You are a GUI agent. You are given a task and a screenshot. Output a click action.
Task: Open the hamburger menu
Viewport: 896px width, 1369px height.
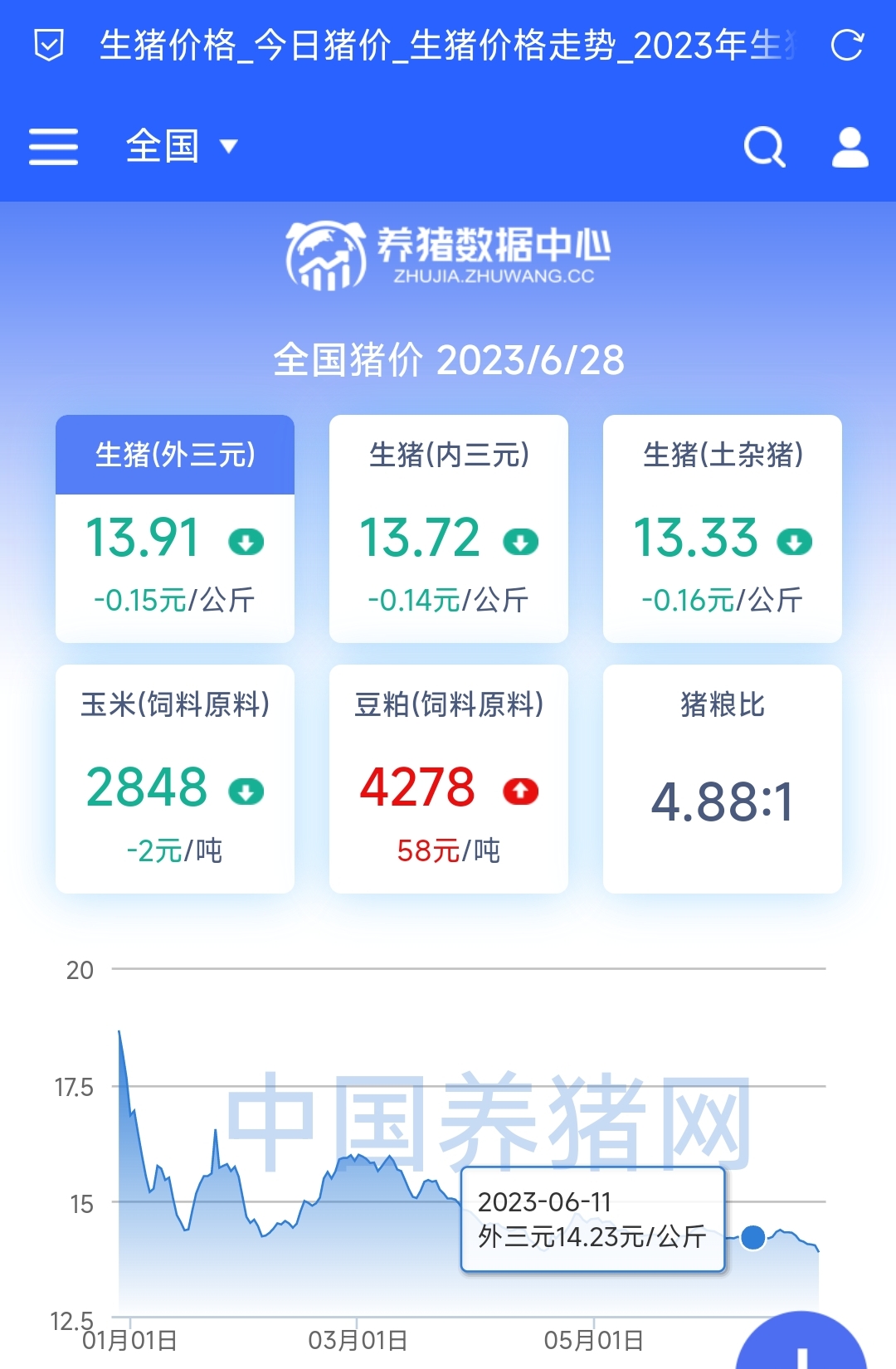(x=53, y=147)
